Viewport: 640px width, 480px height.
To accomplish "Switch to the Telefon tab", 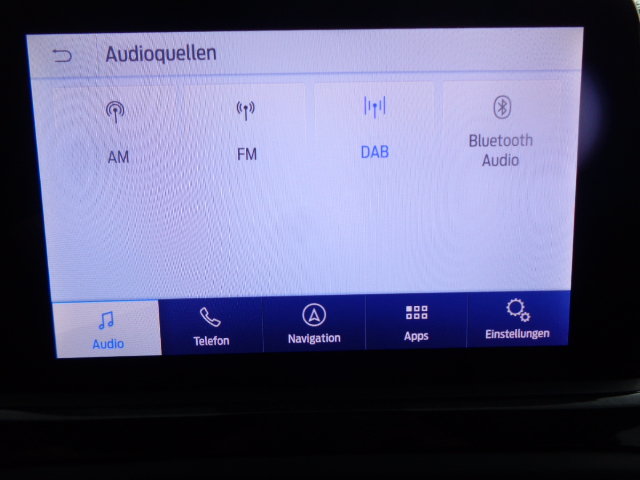I will coord(211,326).
